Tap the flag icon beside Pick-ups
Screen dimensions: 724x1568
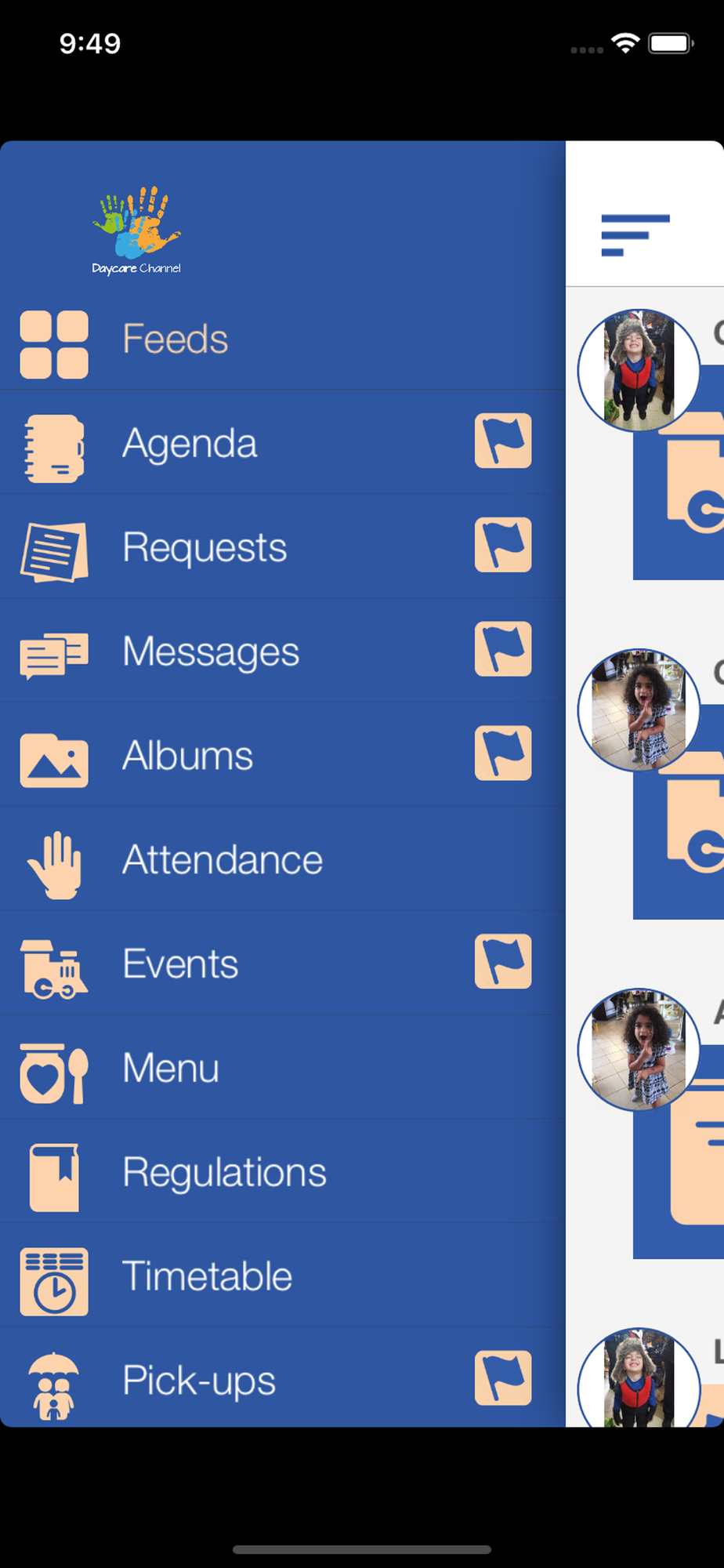(503, 1378)
